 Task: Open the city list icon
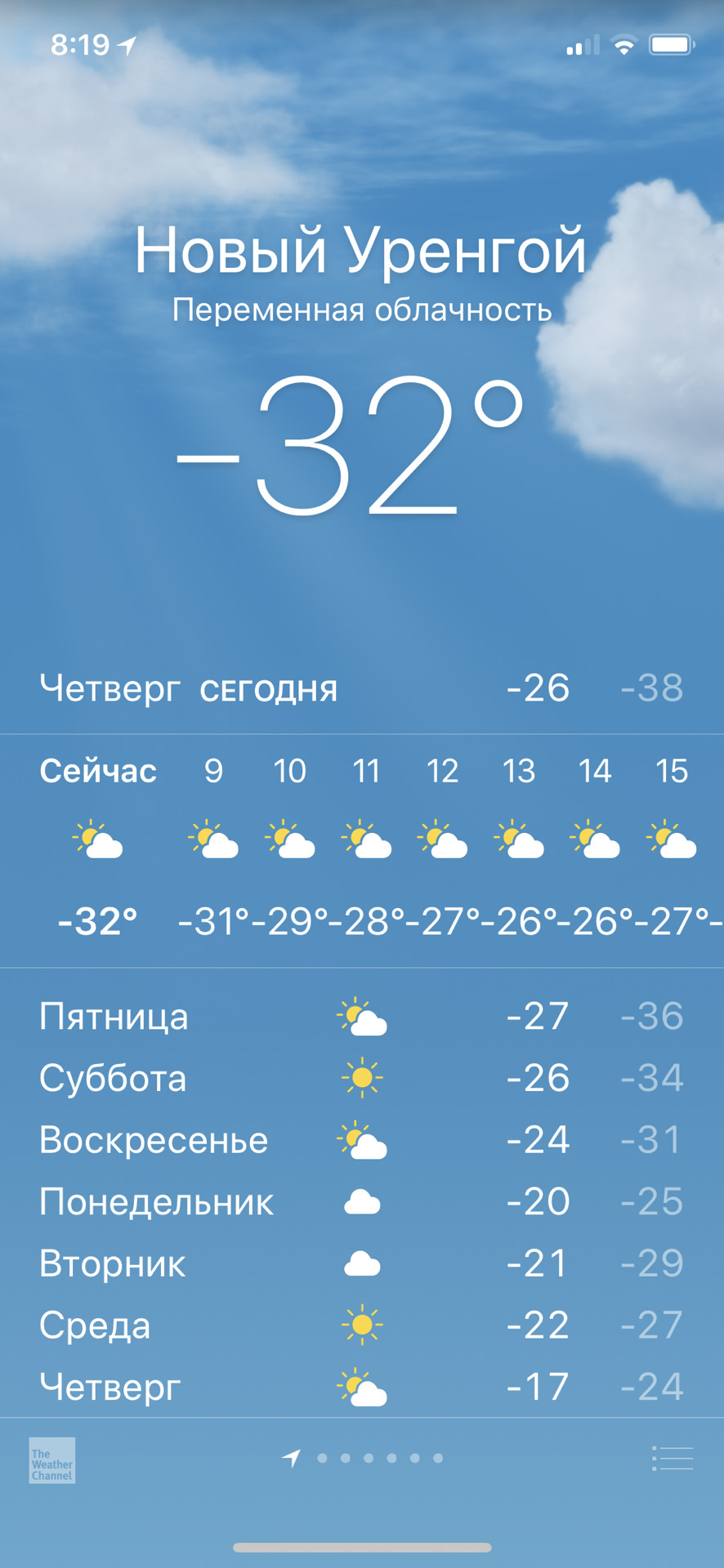click(673, 1459)
